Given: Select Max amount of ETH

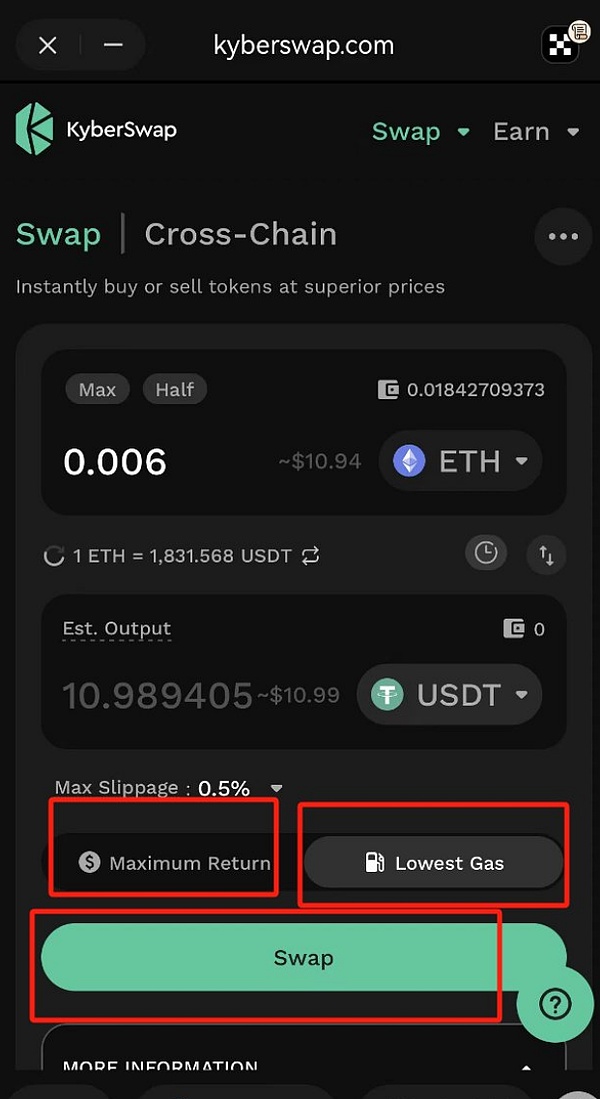Looking at the screenshot, I should click(x=97, y=390).
